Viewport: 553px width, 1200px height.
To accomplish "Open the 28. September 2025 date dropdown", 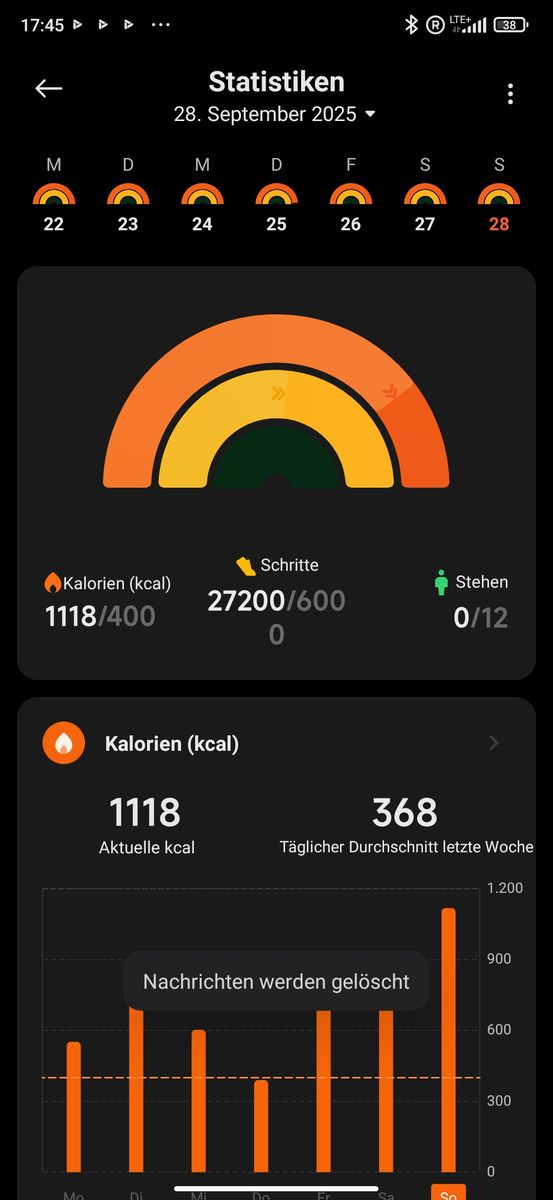I will [275, 114].
